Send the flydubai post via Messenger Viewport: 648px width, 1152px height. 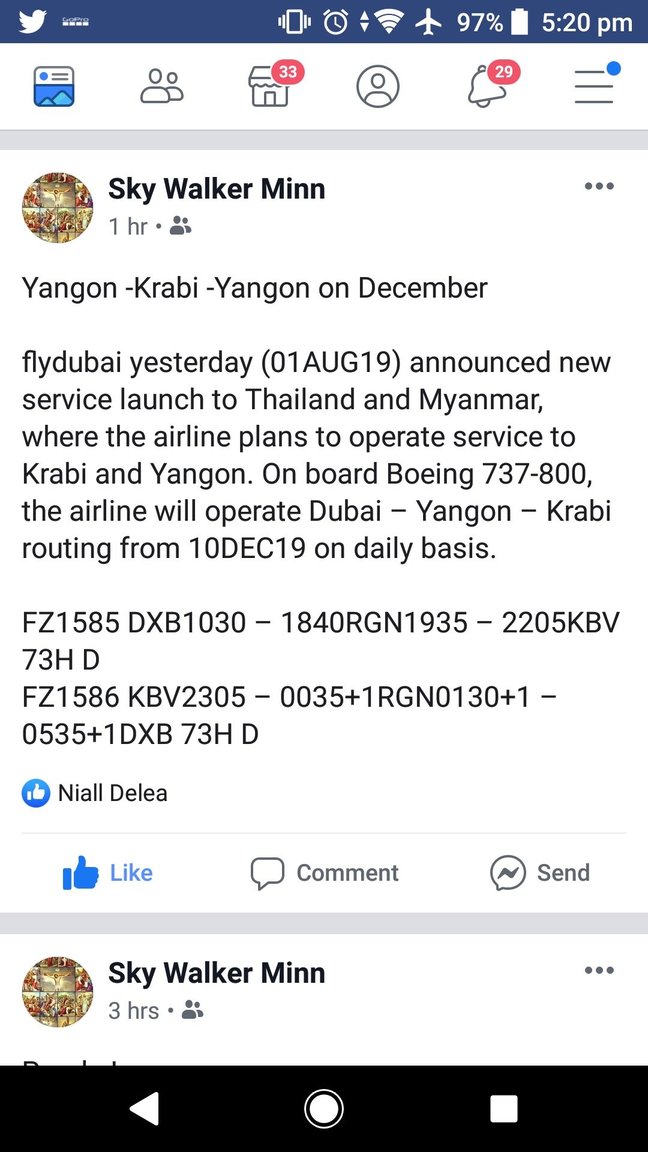(x=540, y=873)
